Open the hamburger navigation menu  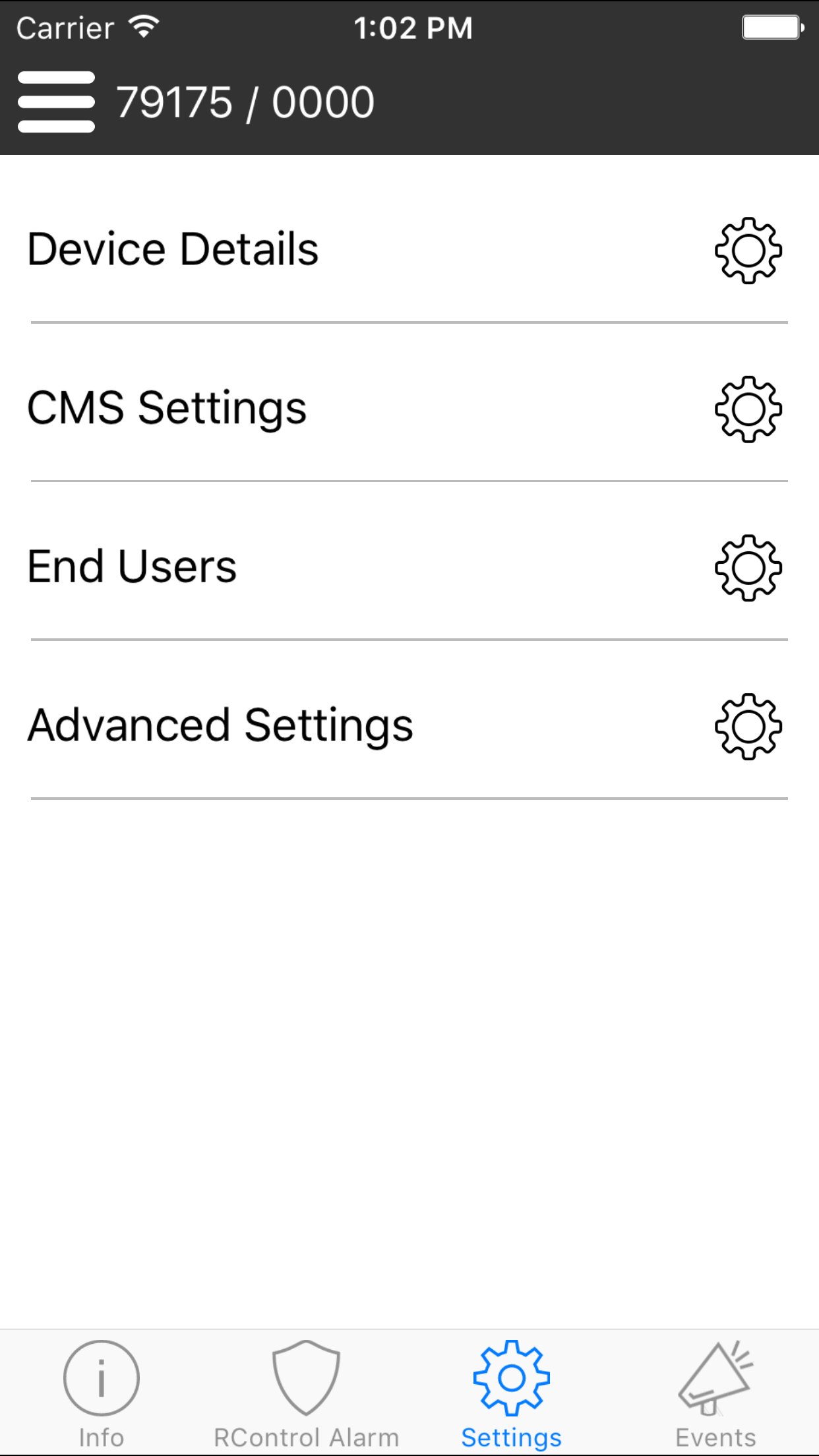(x=56, y=100)
